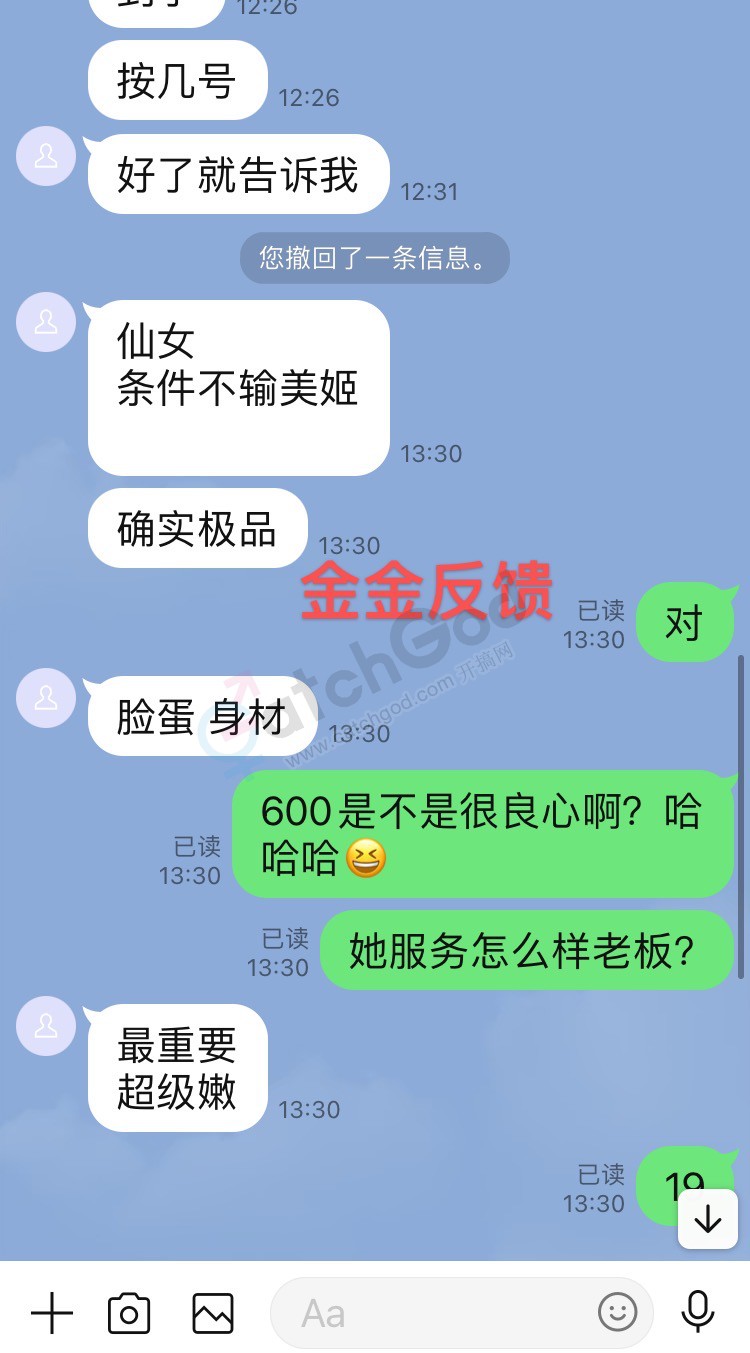Open the plus attachment menu

(x=52, y=1313)
